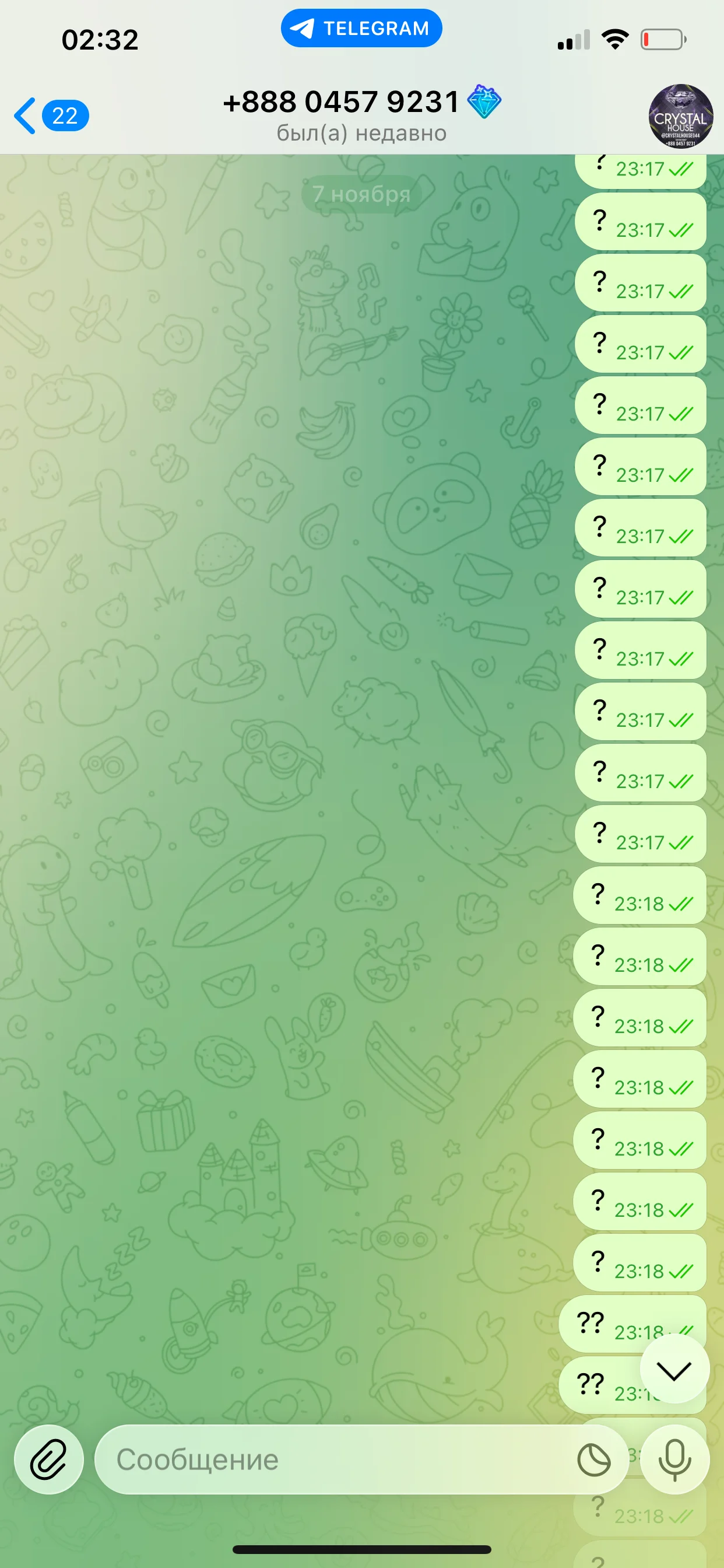Return to Telegram via the status pill
The image size is (724, 1568).
(x=361, y=29)
